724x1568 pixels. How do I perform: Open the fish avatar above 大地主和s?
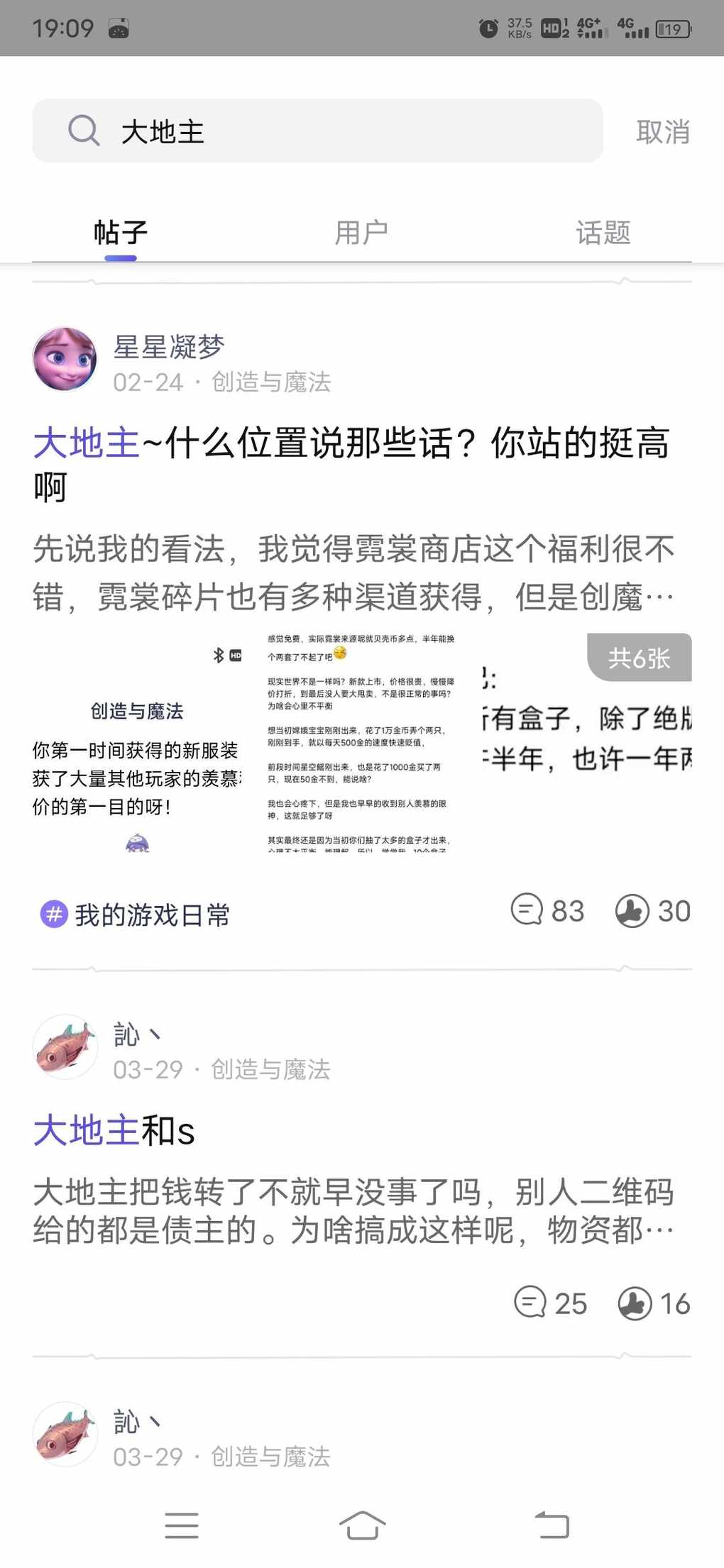coord(65,1047)
